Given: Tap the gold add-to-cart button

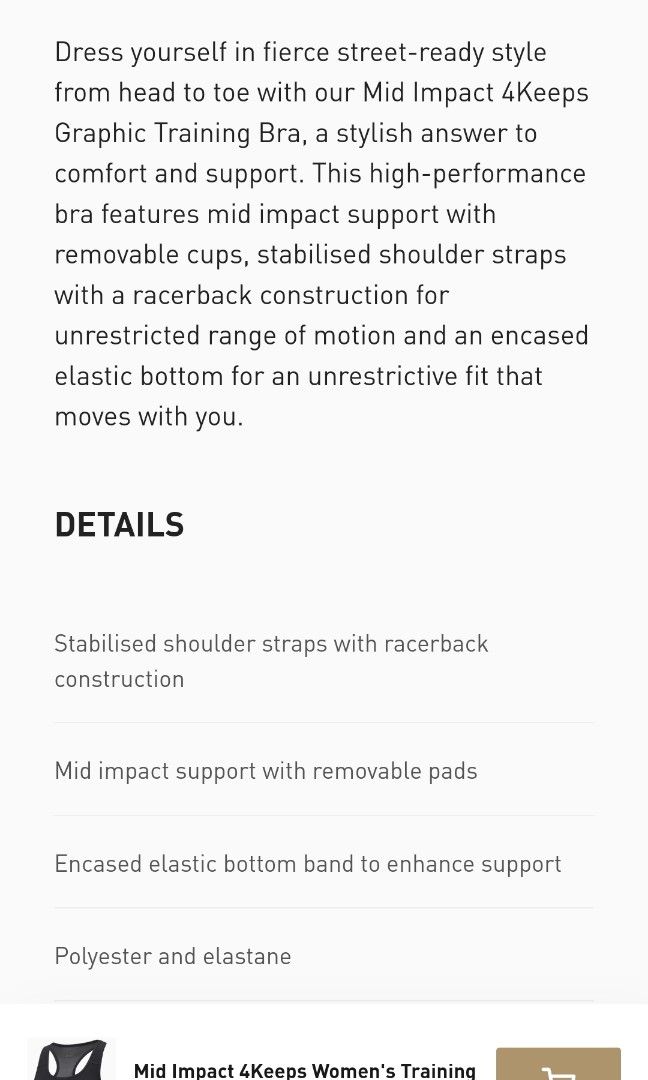Looking at the screenshot, I should (558, 1066).
